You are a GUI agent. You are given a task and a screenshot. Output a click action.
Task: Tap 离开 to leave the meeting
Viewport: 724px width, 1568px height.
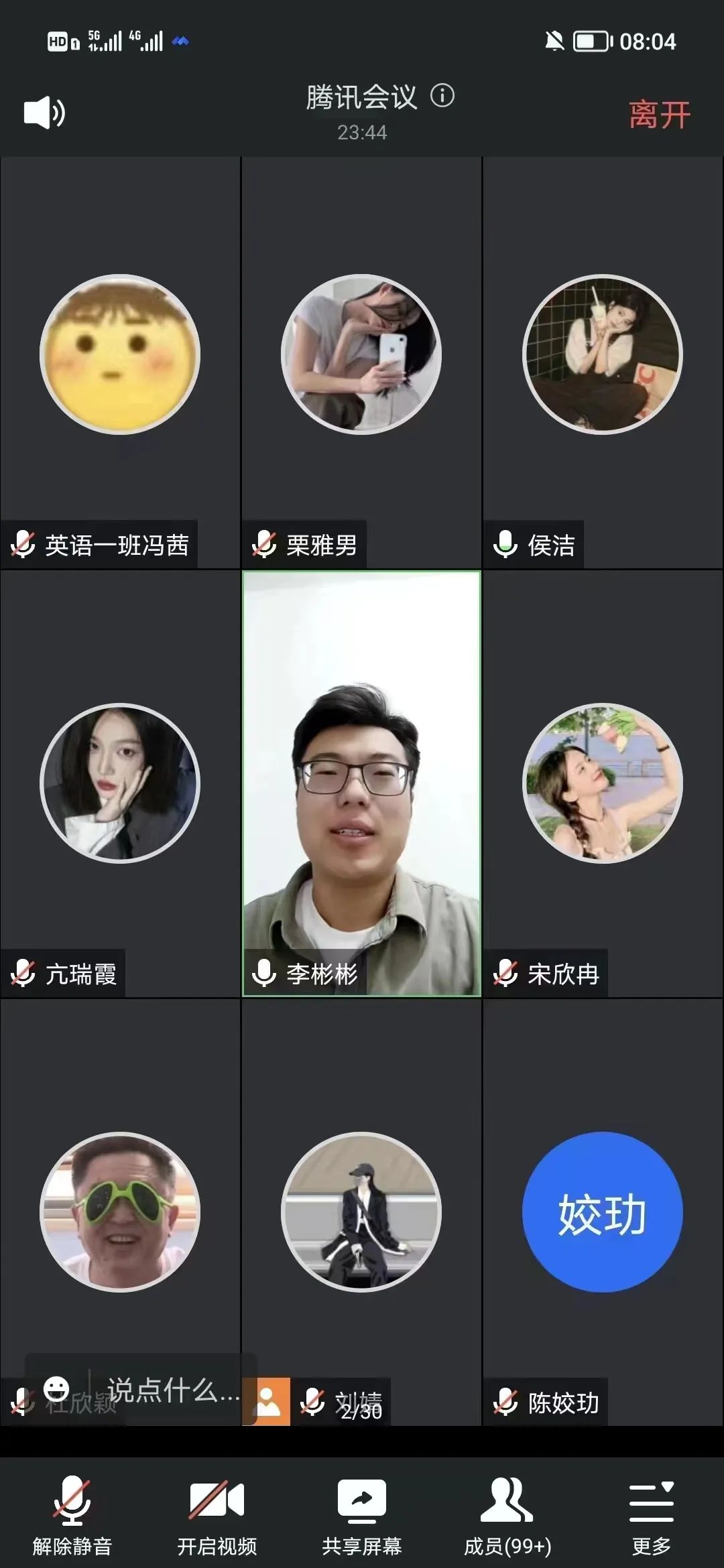pos(659,115)
